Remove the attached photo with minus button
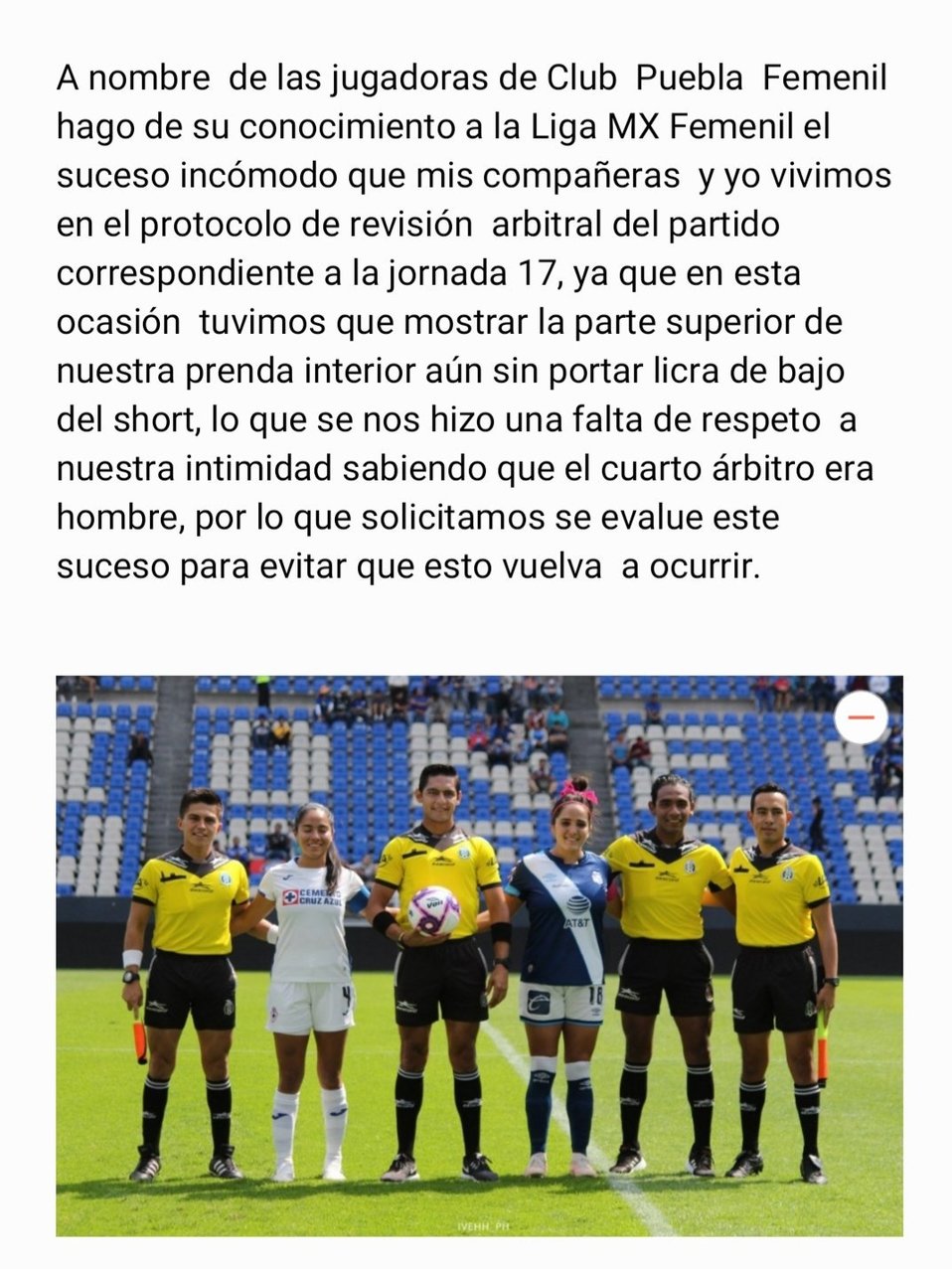The image size is (952, 1269). tap(861, 717)
